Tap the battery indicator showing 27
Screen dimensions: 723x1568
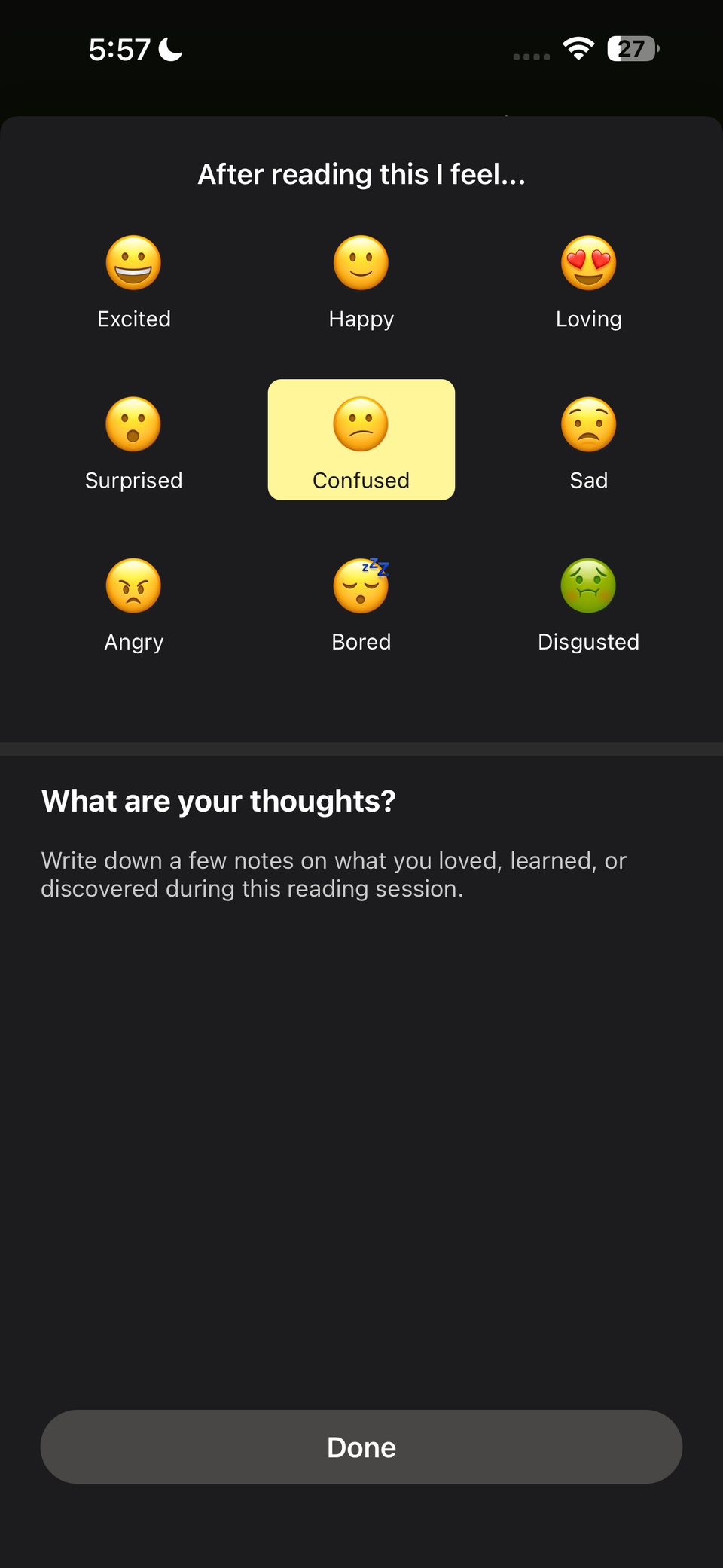tap(631, 49)
